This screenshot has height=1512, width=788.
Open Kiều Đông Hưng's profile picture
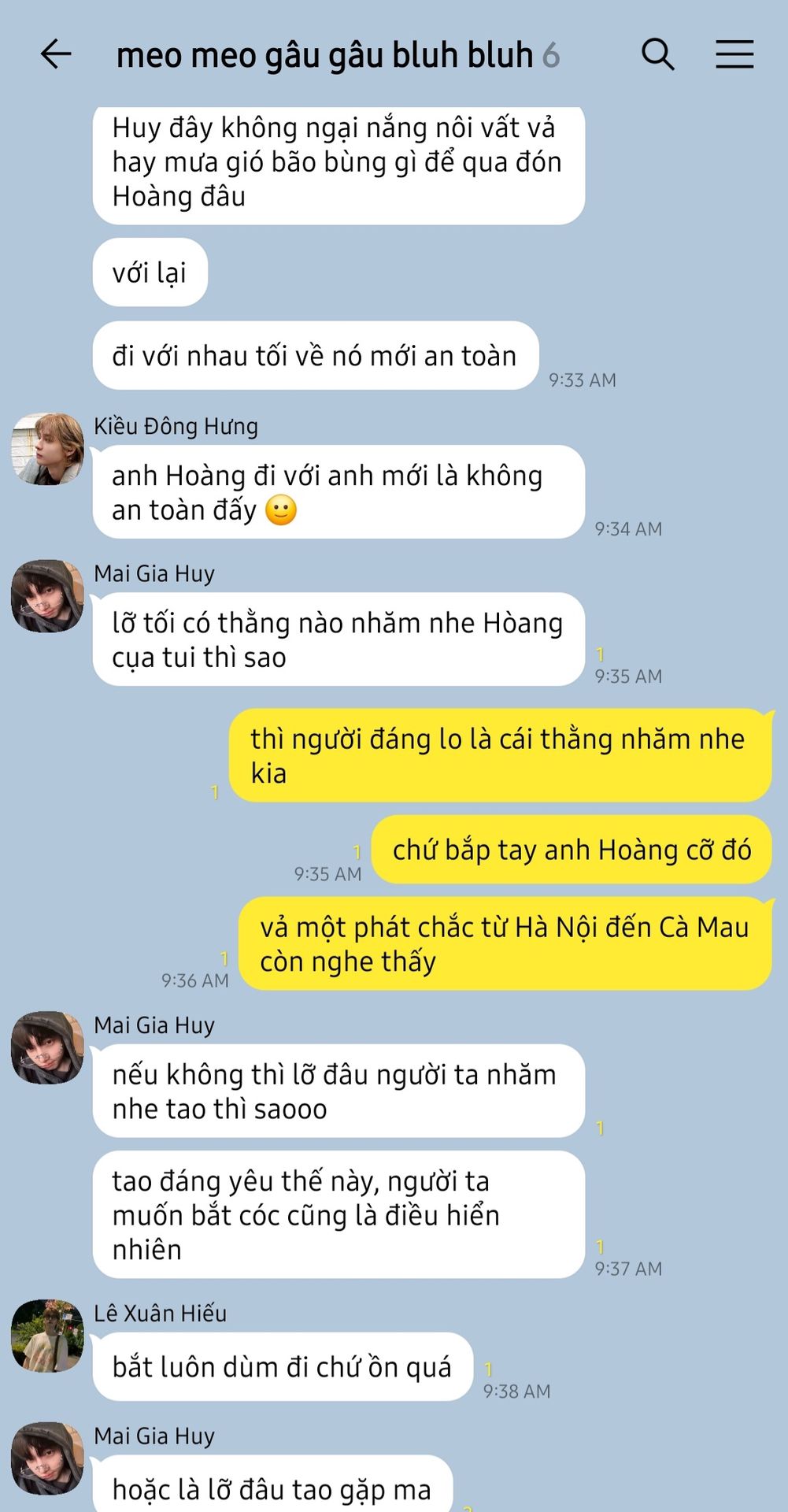[x=47, y=449]
